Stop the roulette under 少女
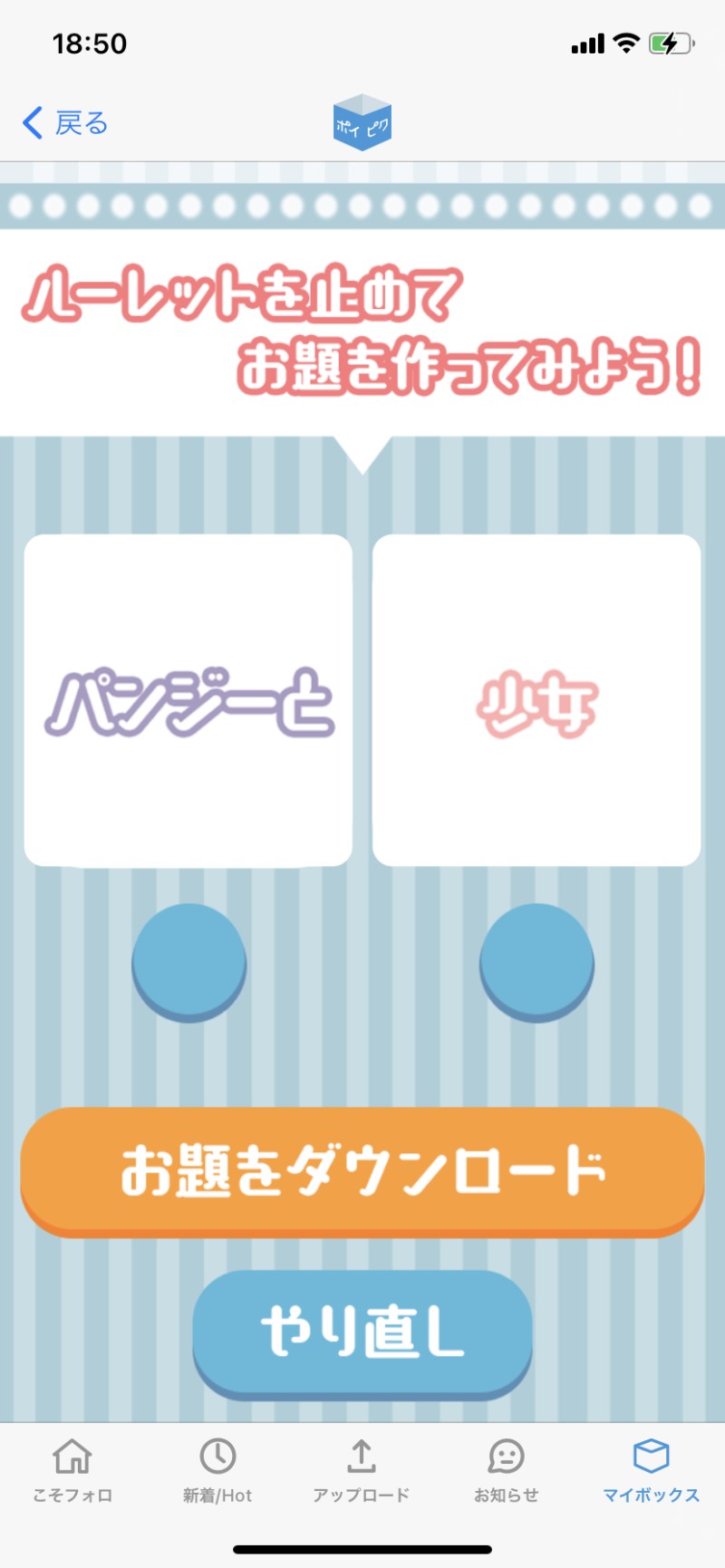Image resolution: width=725 pixels, height=1568 pixels. tap(536, 961)
